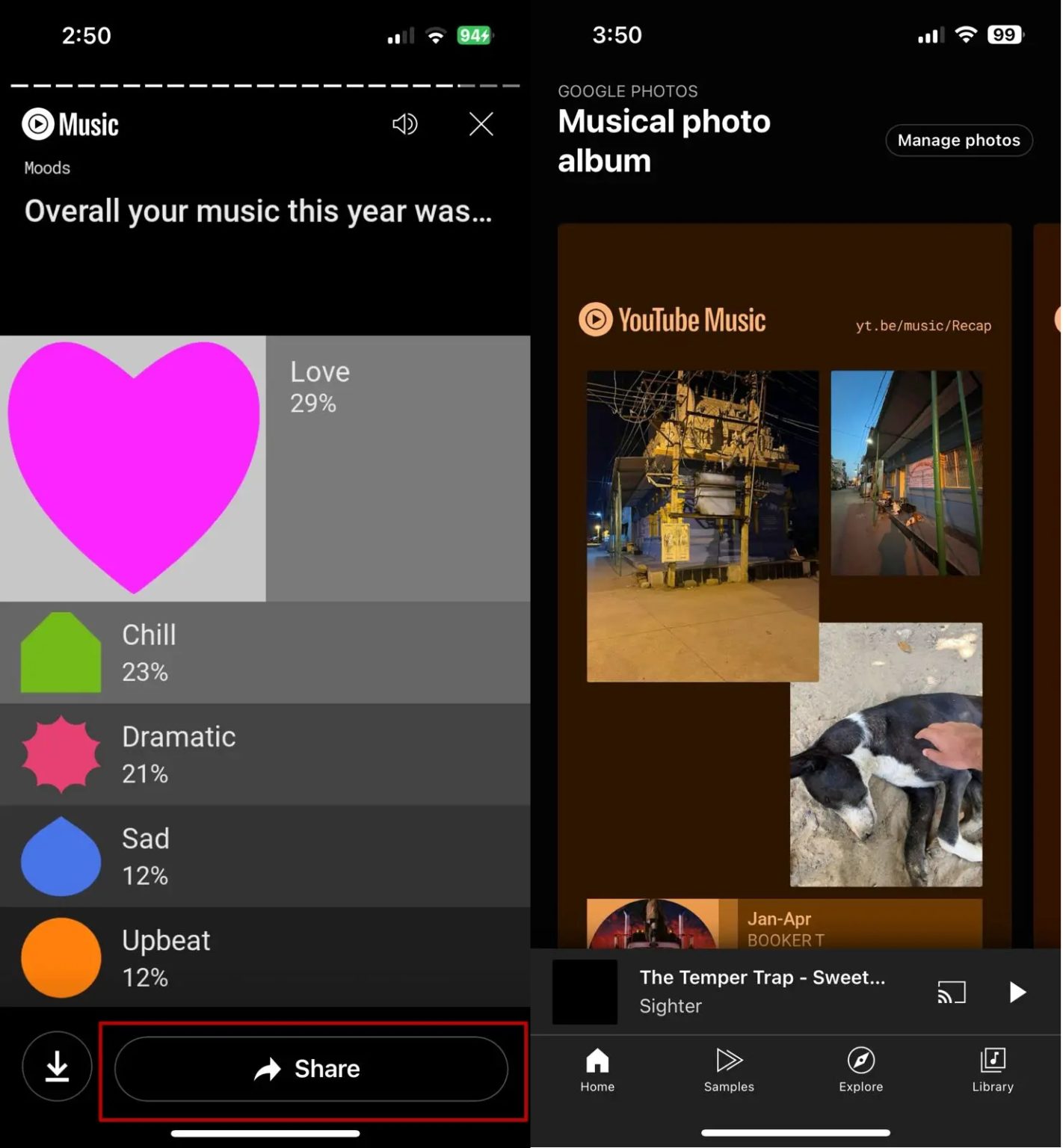Tap the story progress bar at the top
The width and height of the screenshot is (1063, 1148).
(265, 84)
